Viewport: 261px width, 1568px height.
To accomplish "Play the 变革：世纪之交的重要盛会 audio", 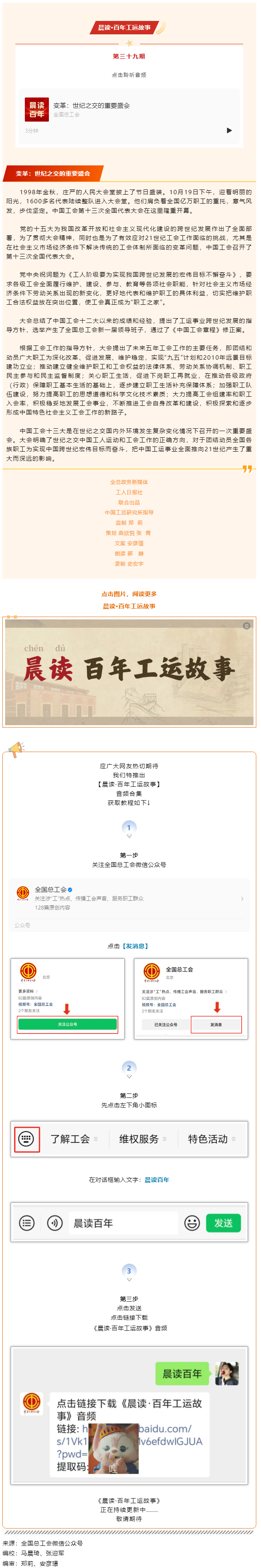I will click(229, 130).
